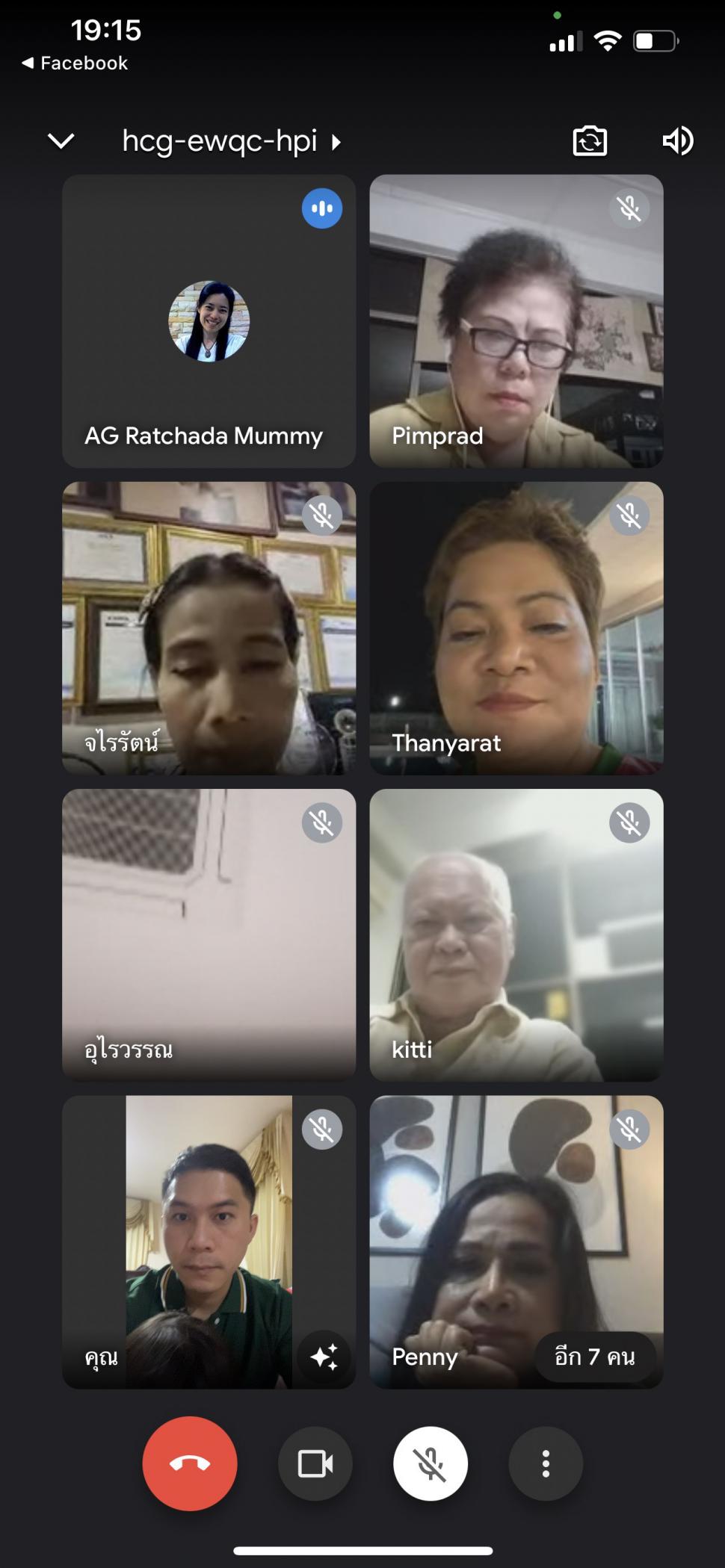Screen dimensions: 725x1568
Task: Flip the camera with the switch-camera icon
Action: (x=590, y=140)
